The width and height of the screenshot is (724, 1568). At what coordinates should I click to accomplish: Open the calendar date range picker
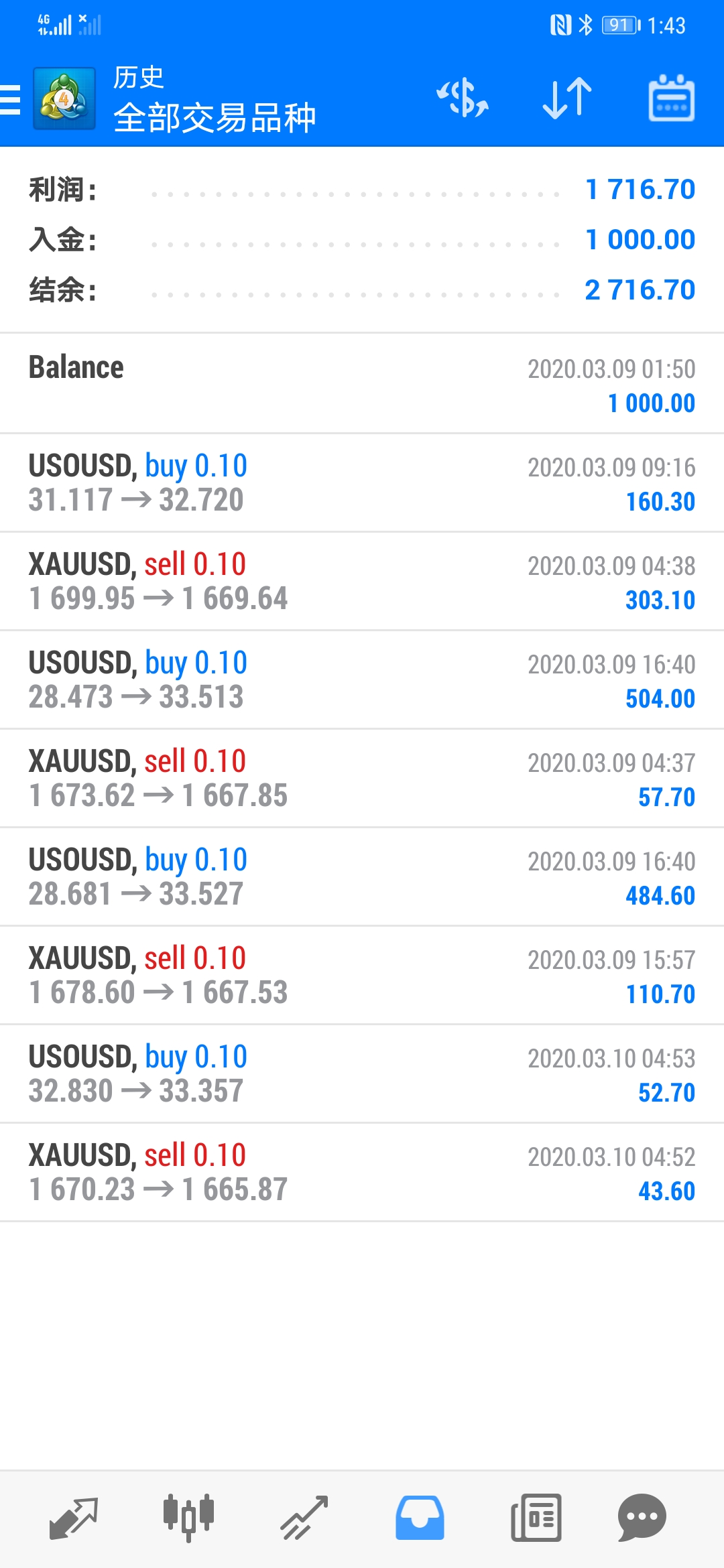click(671, 99)
